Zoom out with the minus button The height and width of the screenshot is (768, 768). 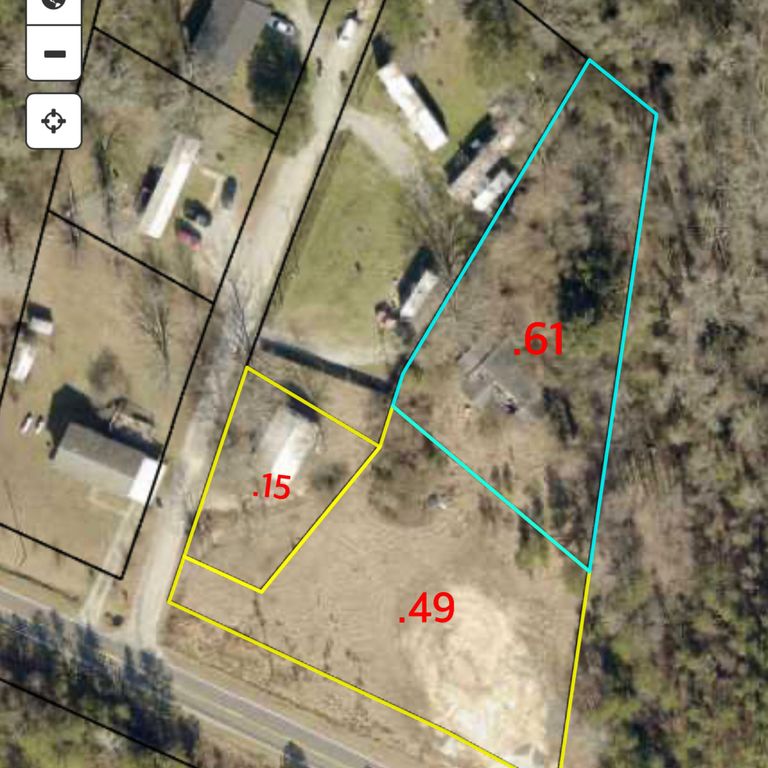(x=54, y=53)
